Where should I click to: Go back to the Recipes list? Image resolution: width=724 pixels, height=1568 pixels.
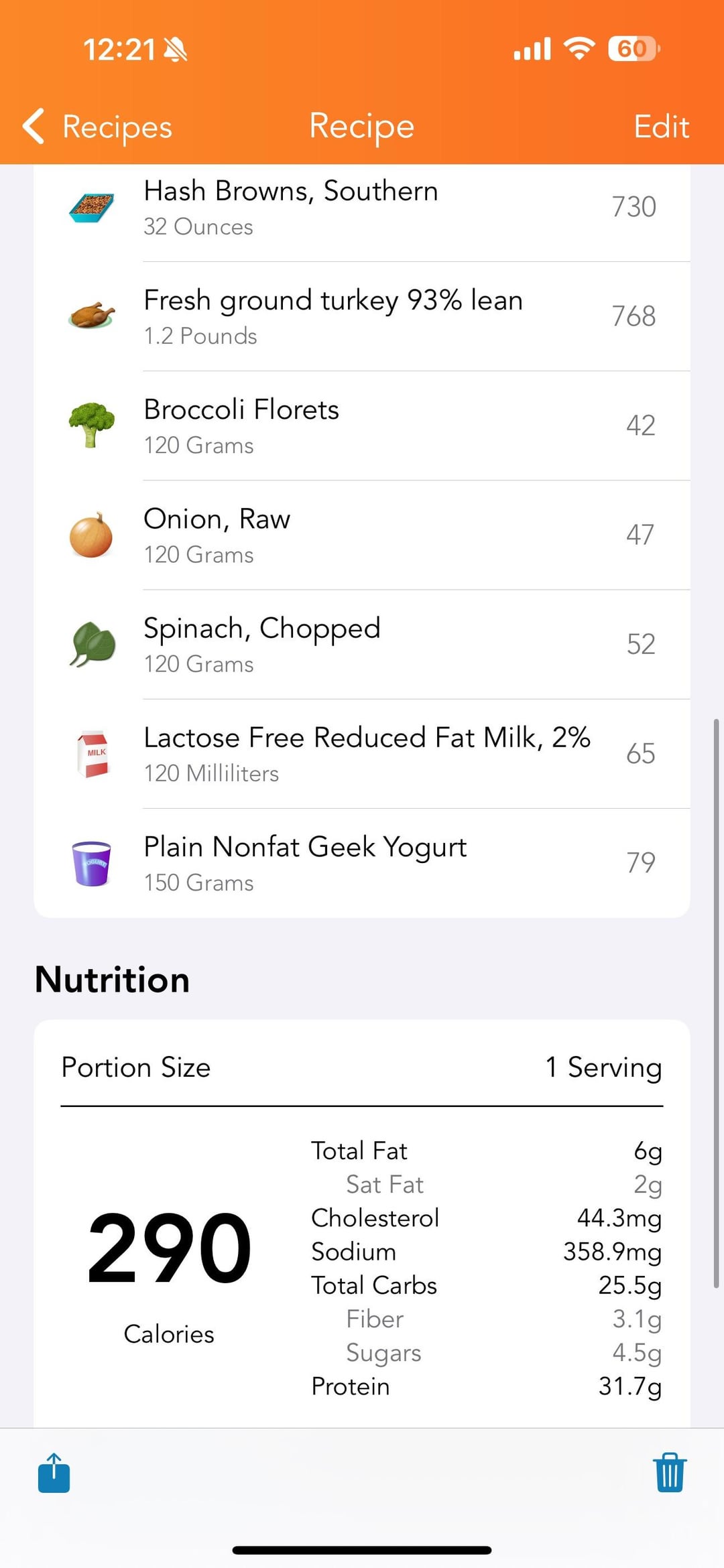click(x=98, y=127)
